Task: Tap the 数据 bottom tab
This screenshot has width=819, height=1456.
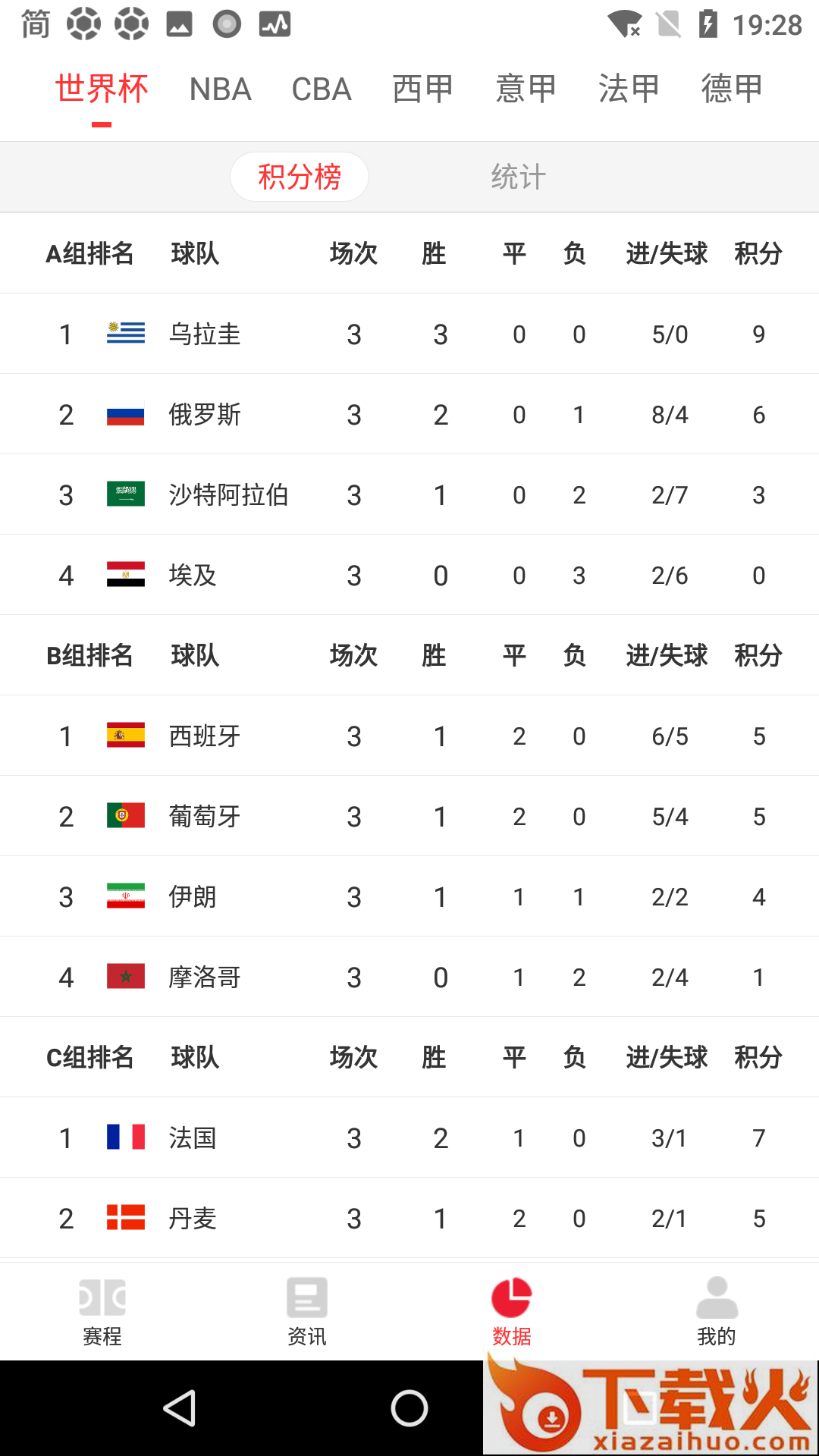Action: pos(512,1312)
